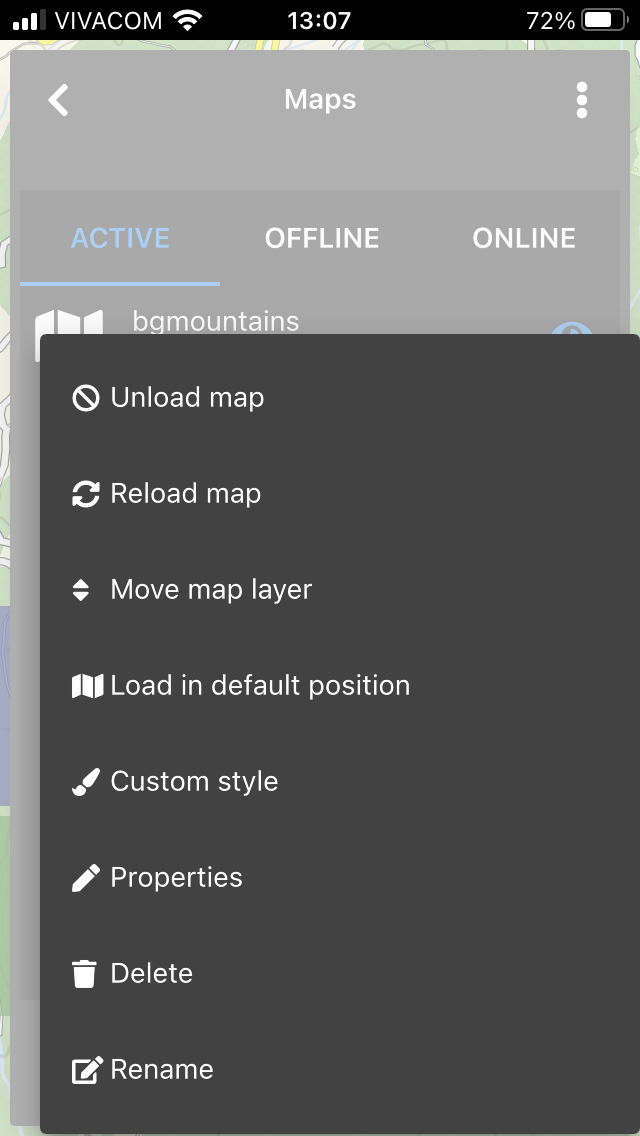The height and width of the screenshot is (1136, 640).
Task: Switch to the ONLINE tab
Action: (x=524, y=238)
